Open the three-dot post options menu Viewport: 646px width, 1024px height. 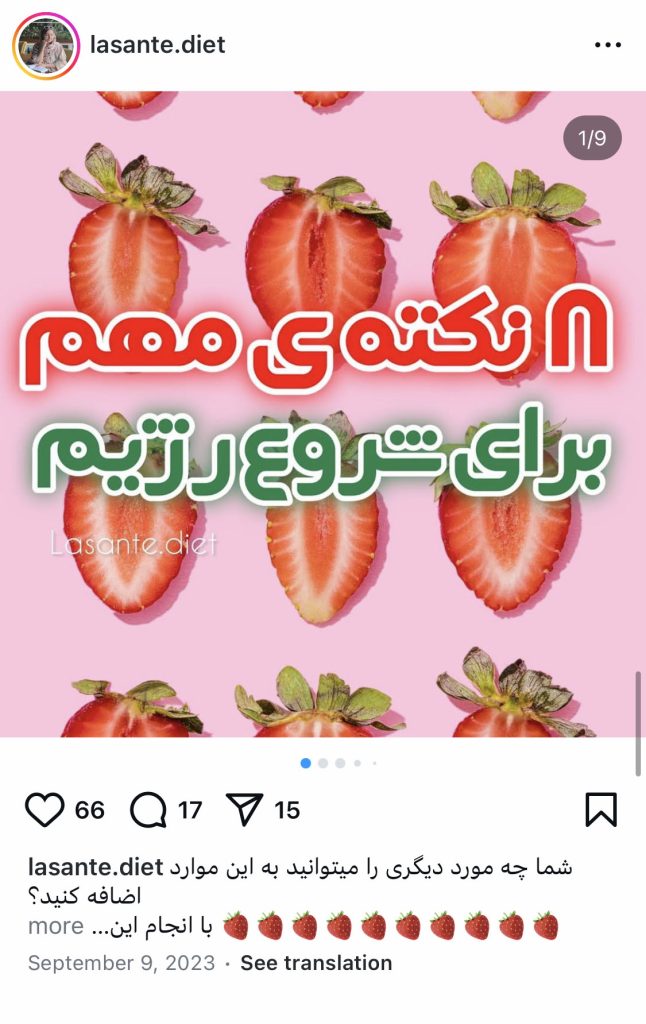pyautogui.click(x=607, y=46)
